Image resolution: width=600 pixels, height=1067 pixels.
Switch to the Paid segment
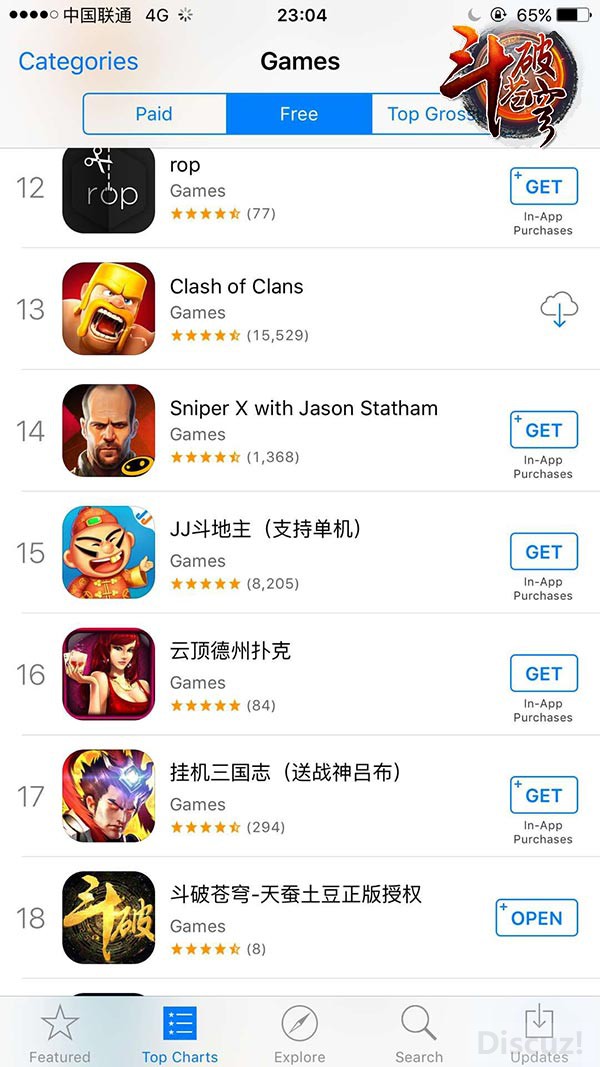click(x=154, y=114)
